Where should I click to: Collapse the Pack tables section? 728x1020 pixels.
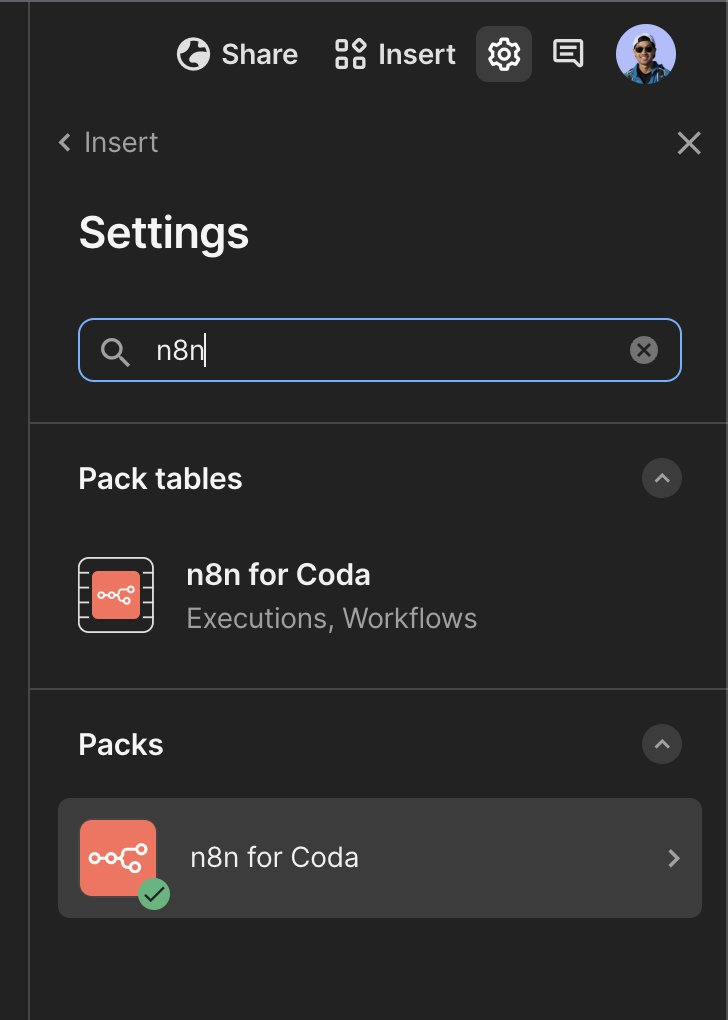(x=661, y=478)
